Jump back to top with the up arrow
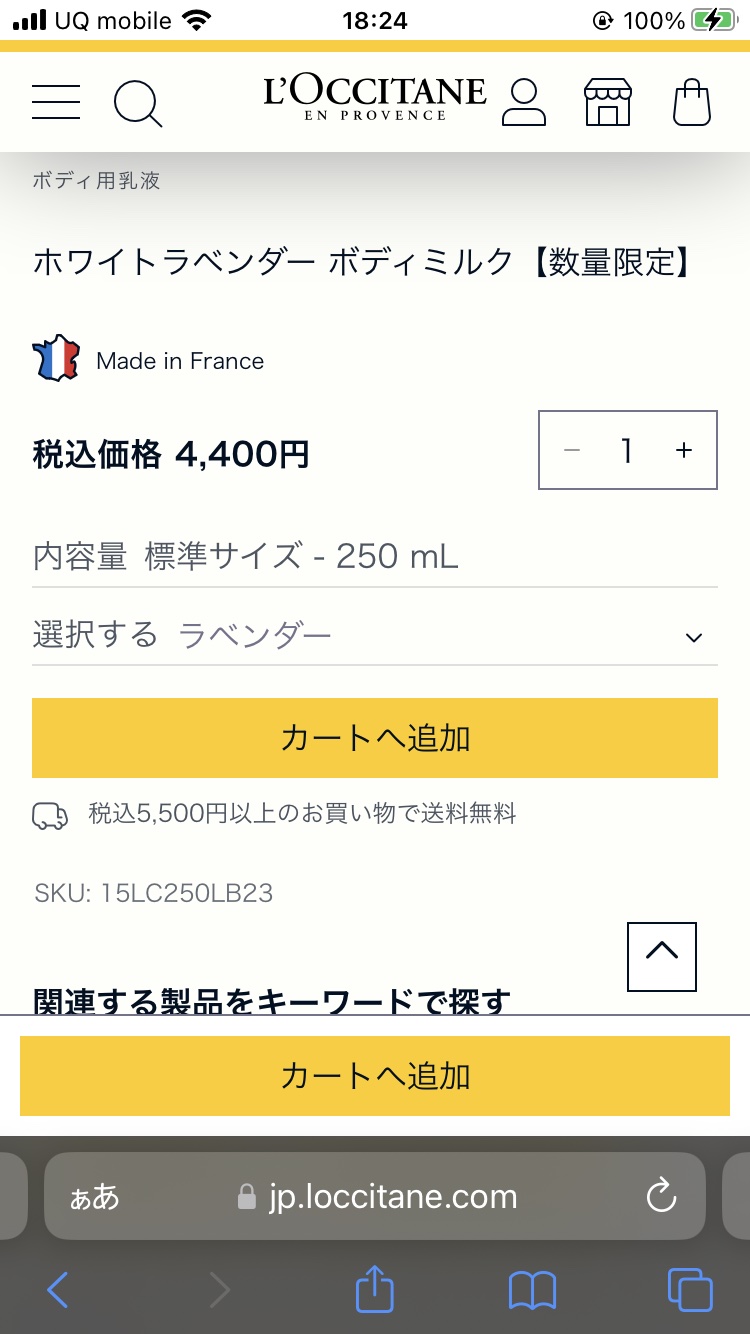Viewport: 750px width, 1334px height. [662, 957]
